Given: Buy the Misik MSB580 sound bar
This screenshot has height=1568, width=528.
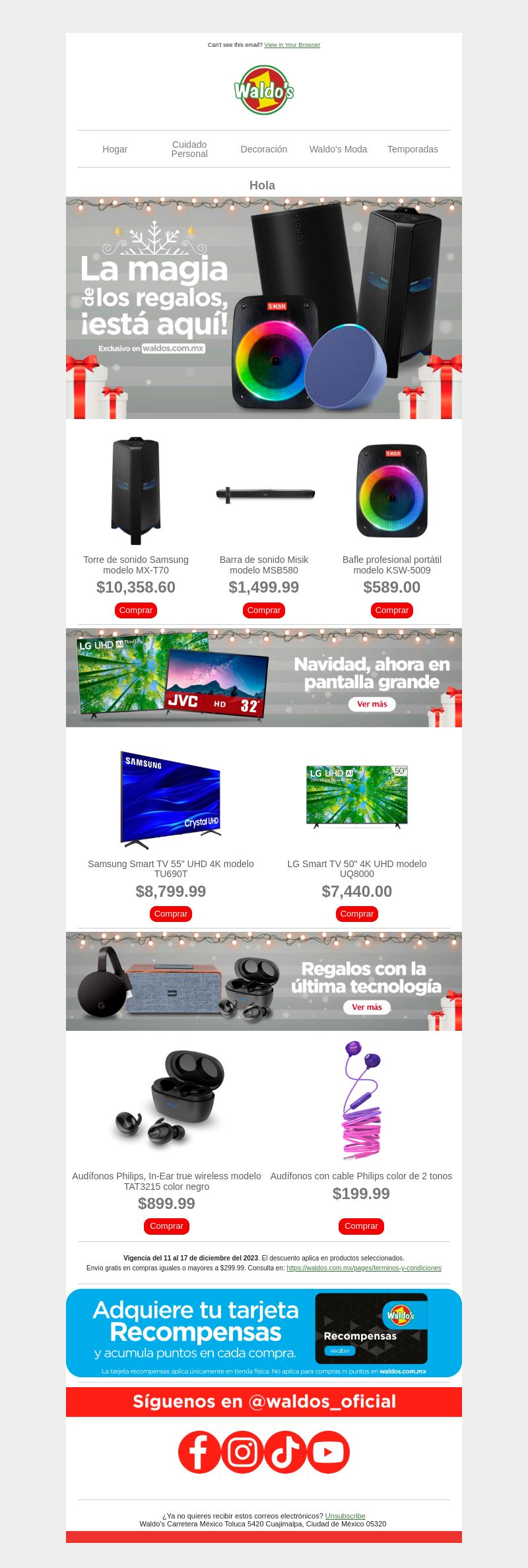Looking at the screenshot, I should pos(264,610).
